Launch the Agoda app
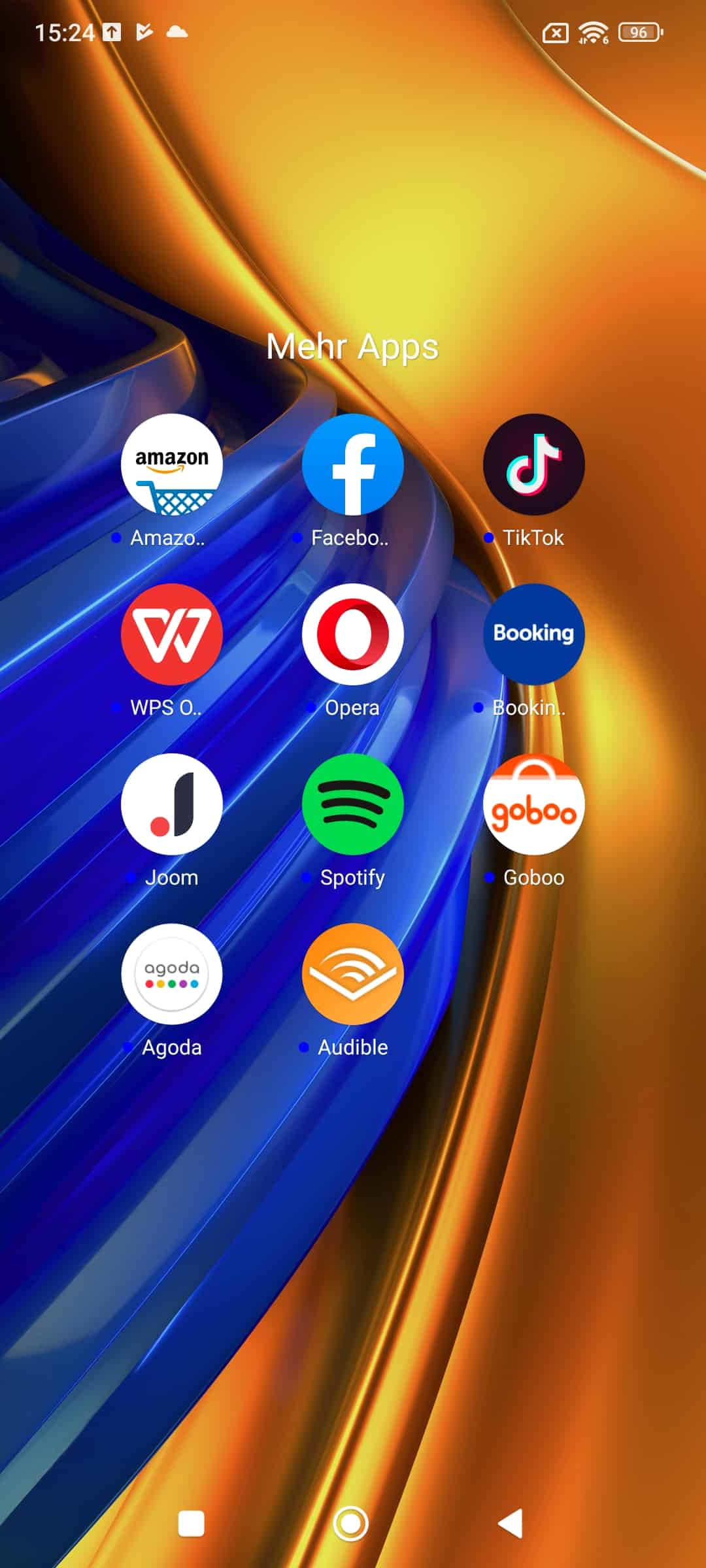Viewport: 706px width, 1568px height. [172, 974]
